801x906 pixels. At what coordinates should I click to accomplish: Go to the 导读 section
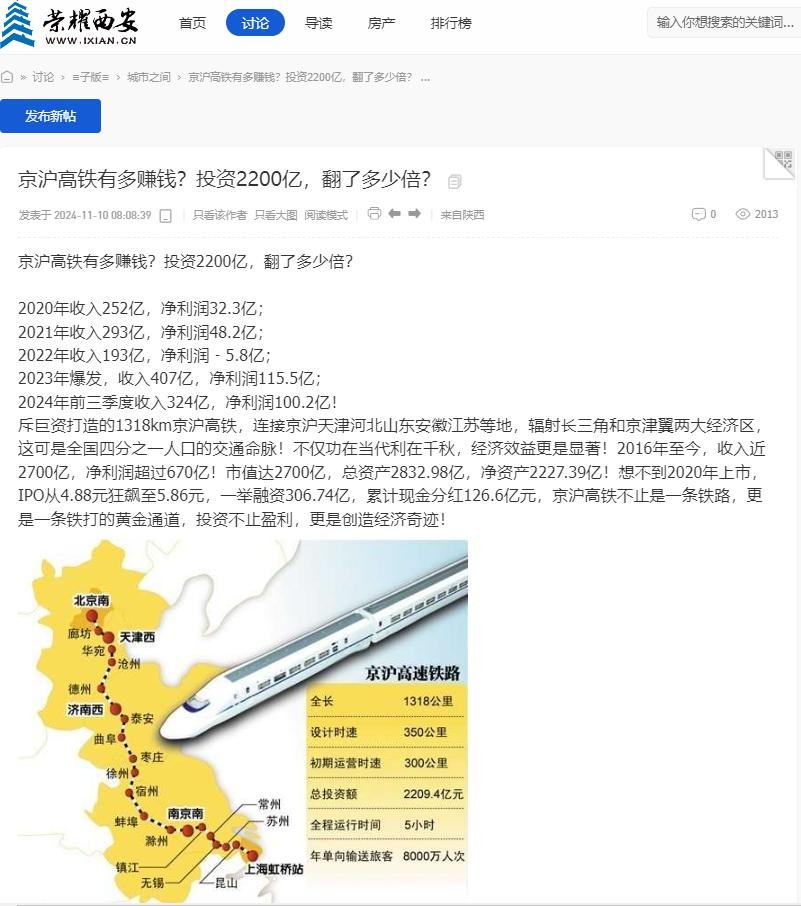[x=318, y=23]
